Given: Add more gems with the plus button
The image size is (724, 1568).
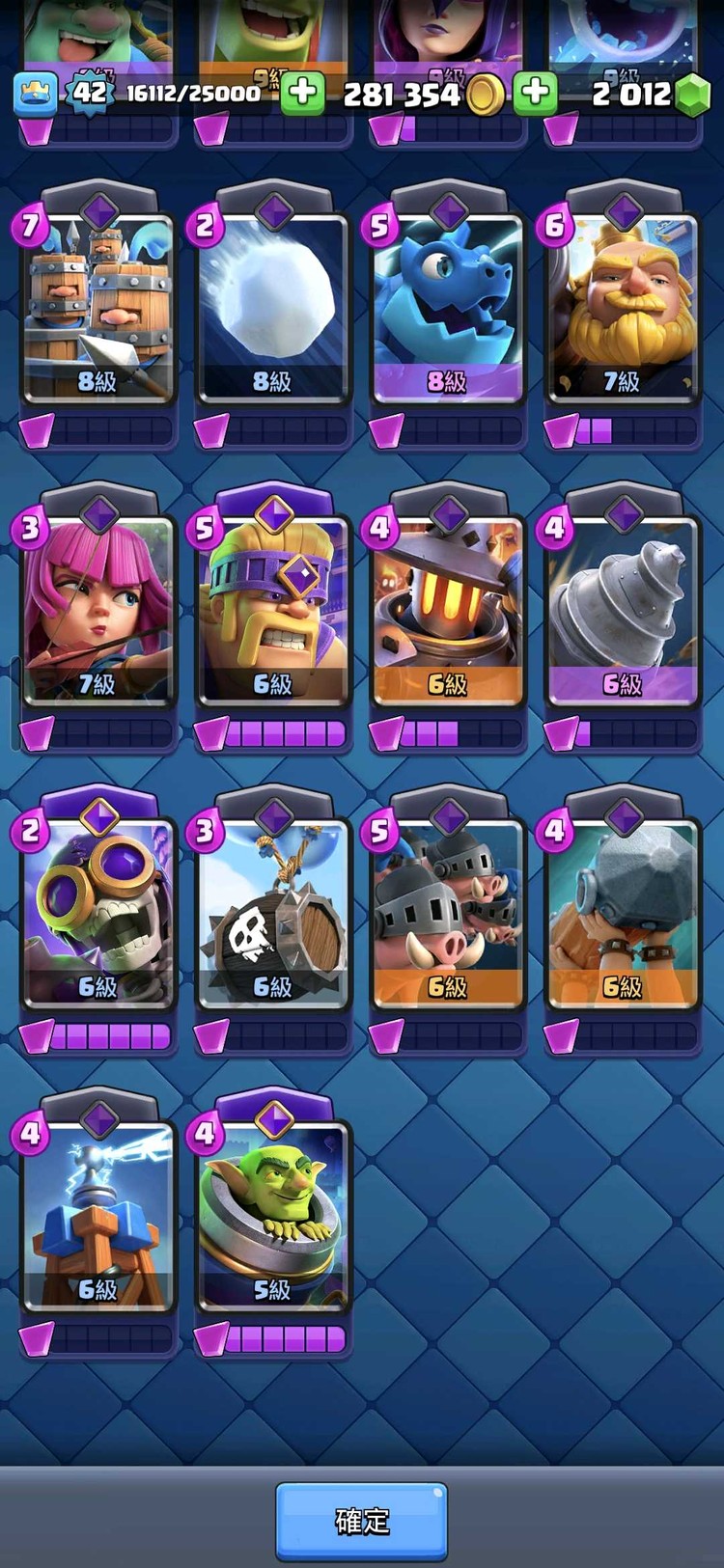Looking at the screenshot, I should coord(535,93).
